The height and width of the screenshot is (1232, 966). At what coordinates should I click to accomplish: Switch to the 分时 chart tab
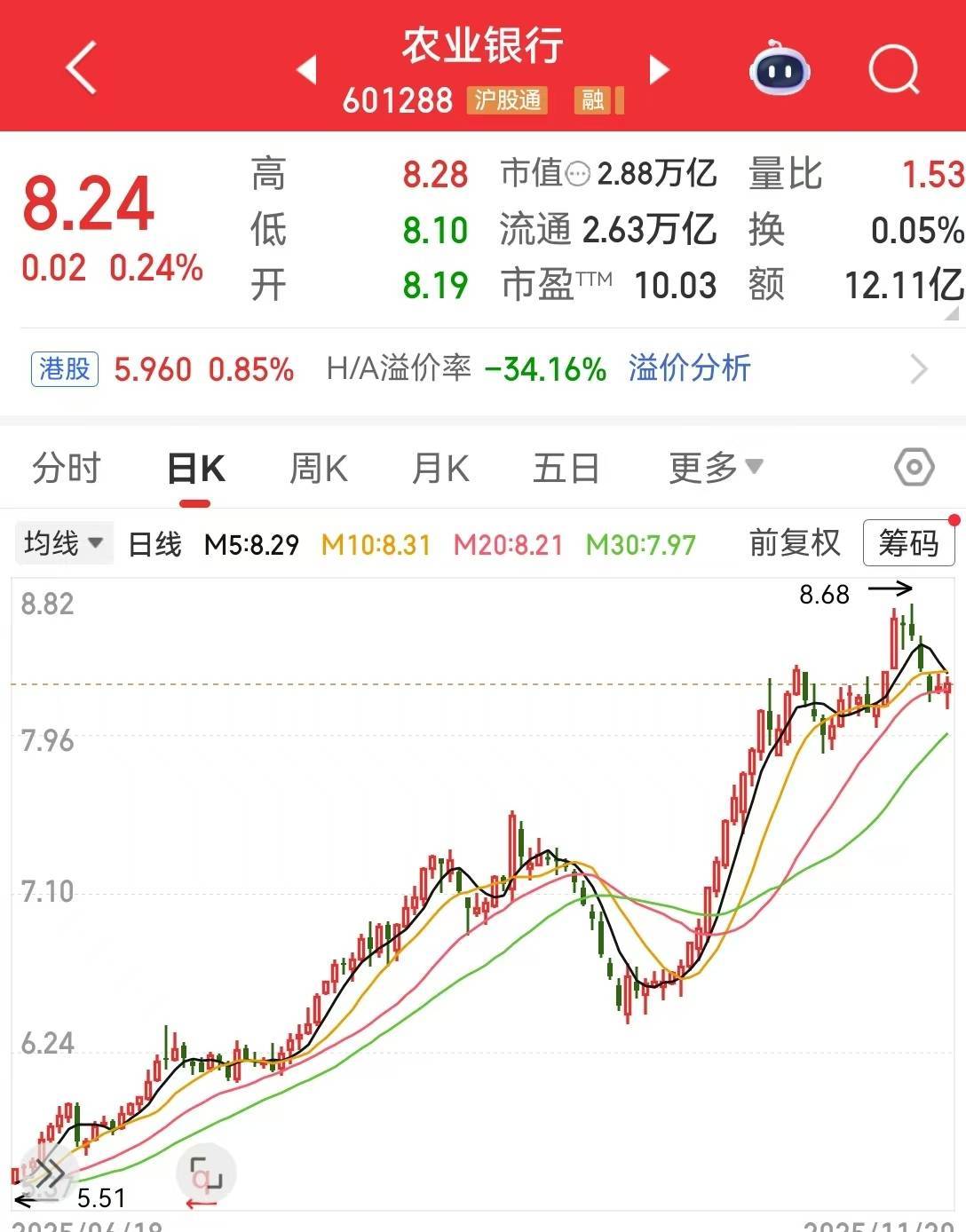pos(67,468)
